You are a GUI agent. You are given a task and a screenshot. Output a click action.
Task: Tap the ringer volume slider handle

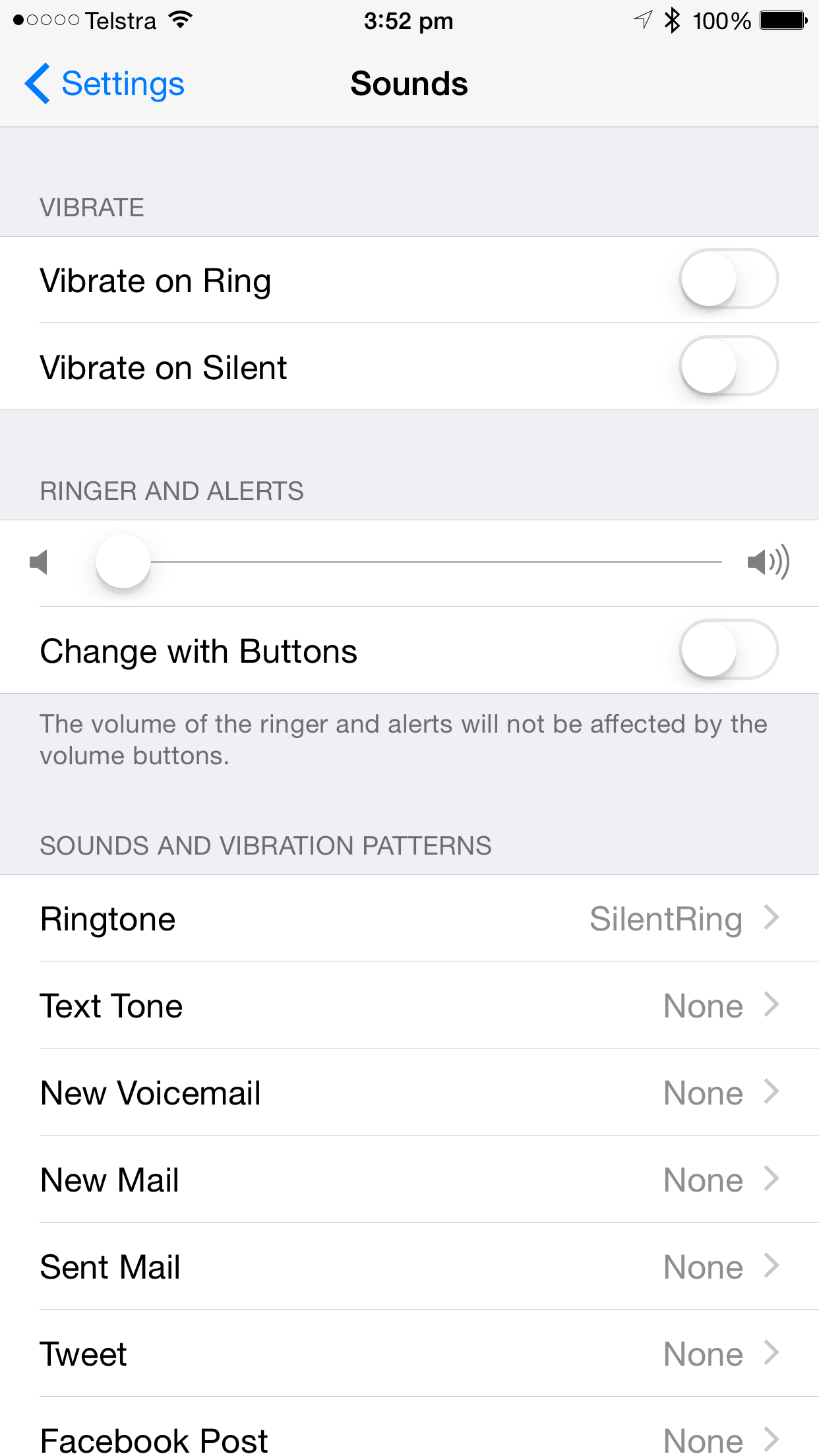123,562
